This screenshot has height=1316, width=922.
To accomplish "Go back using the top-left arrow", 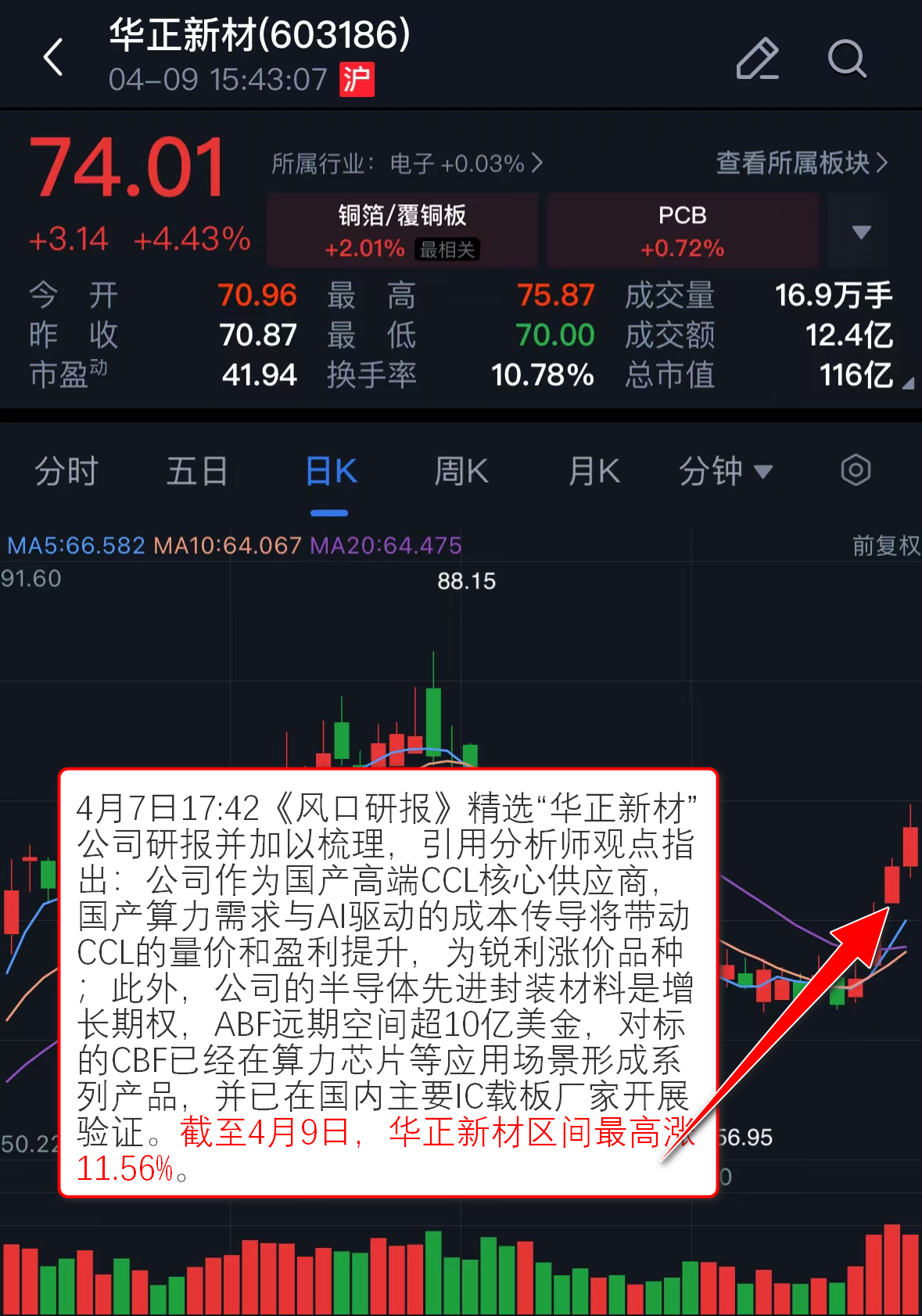I will 53,58.
